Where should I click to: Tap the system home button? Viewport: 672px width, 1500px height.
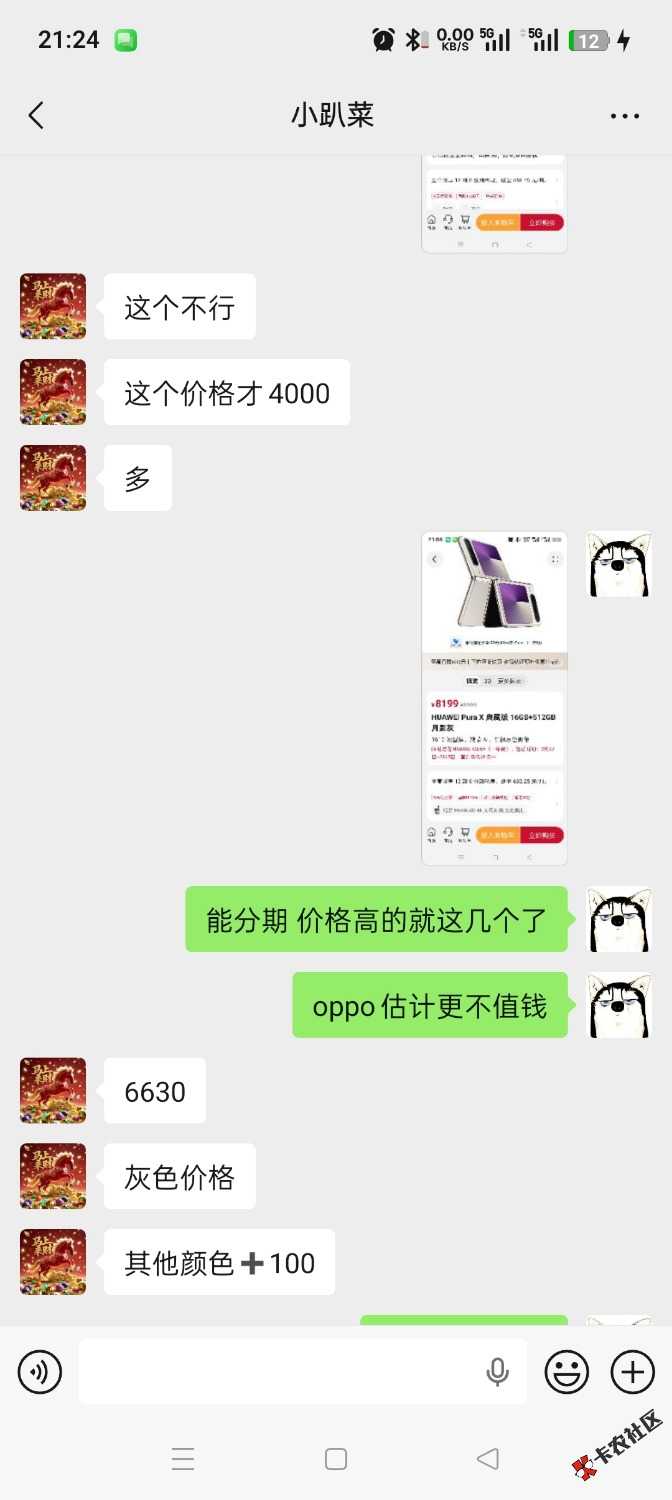(x=336, y=1459)
